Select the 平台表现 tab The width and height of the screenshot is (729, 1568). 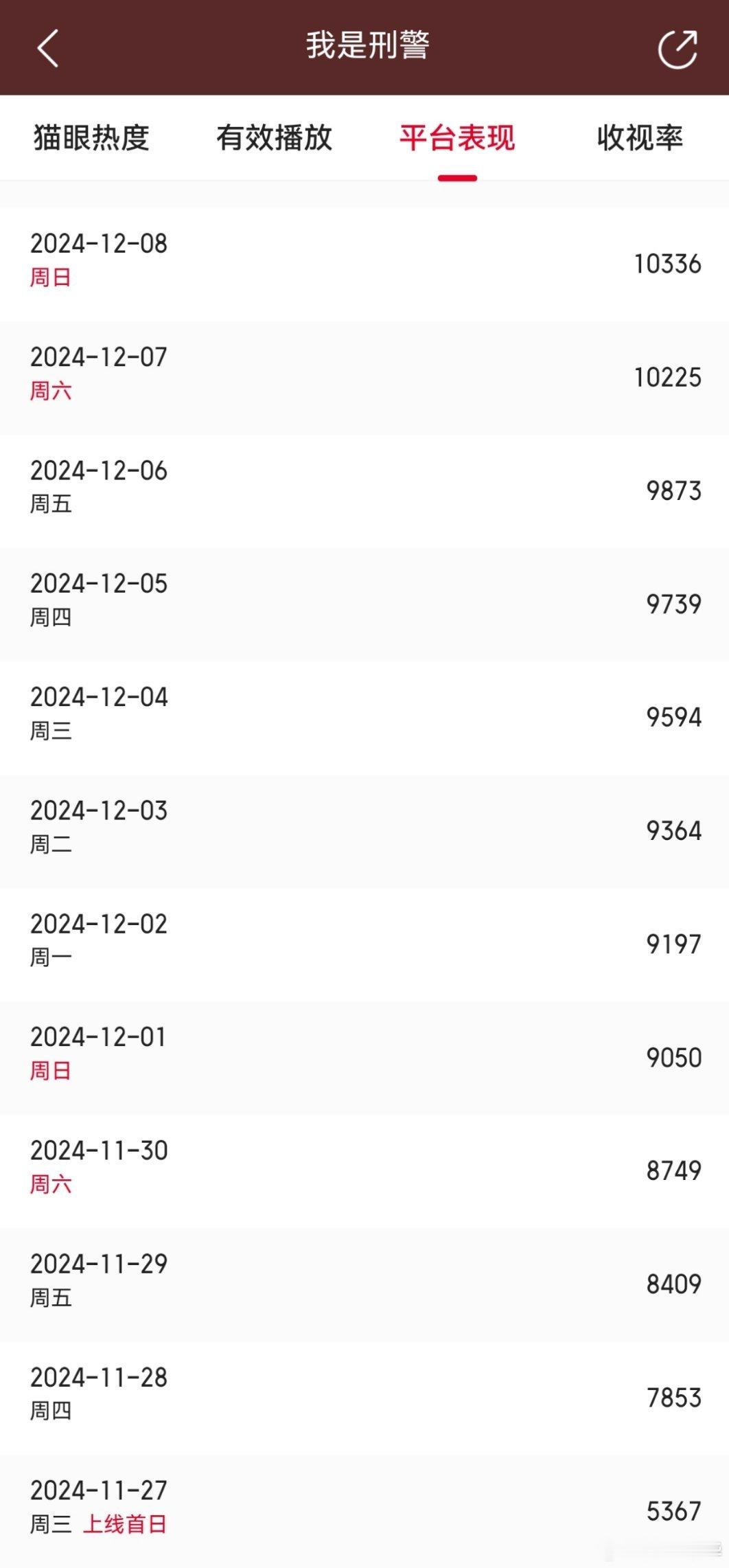[x=457, y=138]
